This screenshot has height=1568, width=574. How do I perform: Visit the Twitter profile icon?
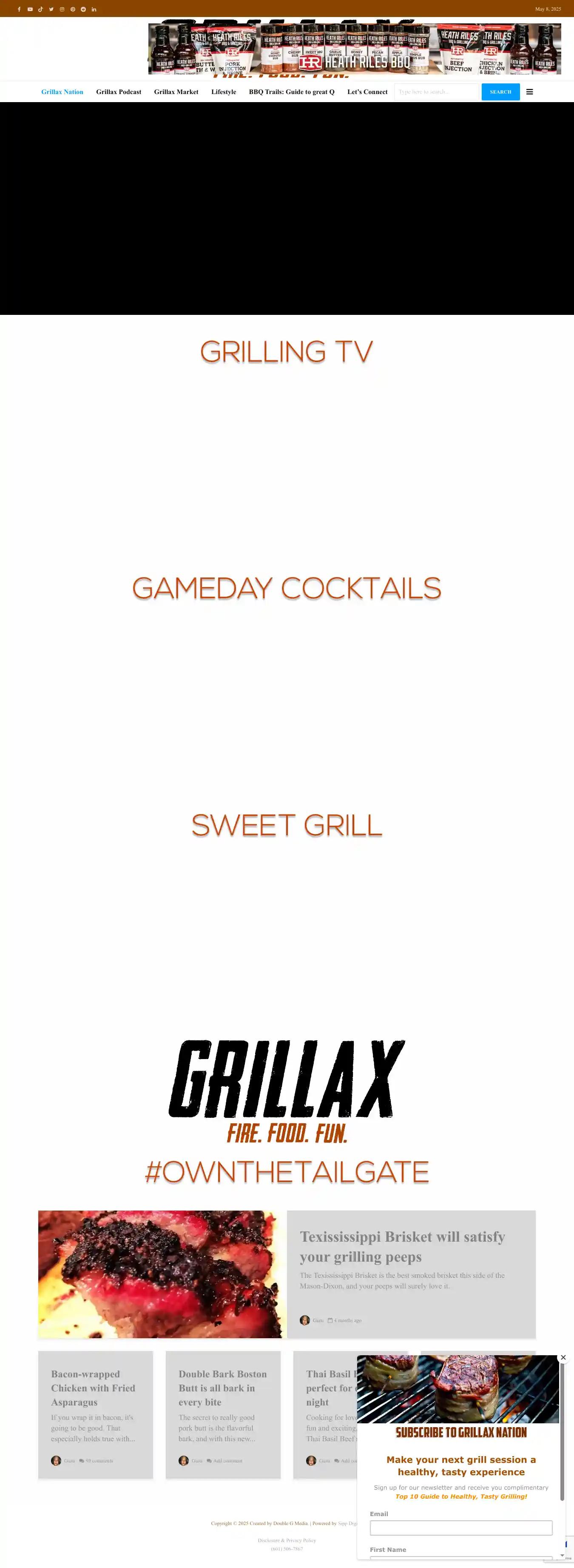[x=51, y=9]
